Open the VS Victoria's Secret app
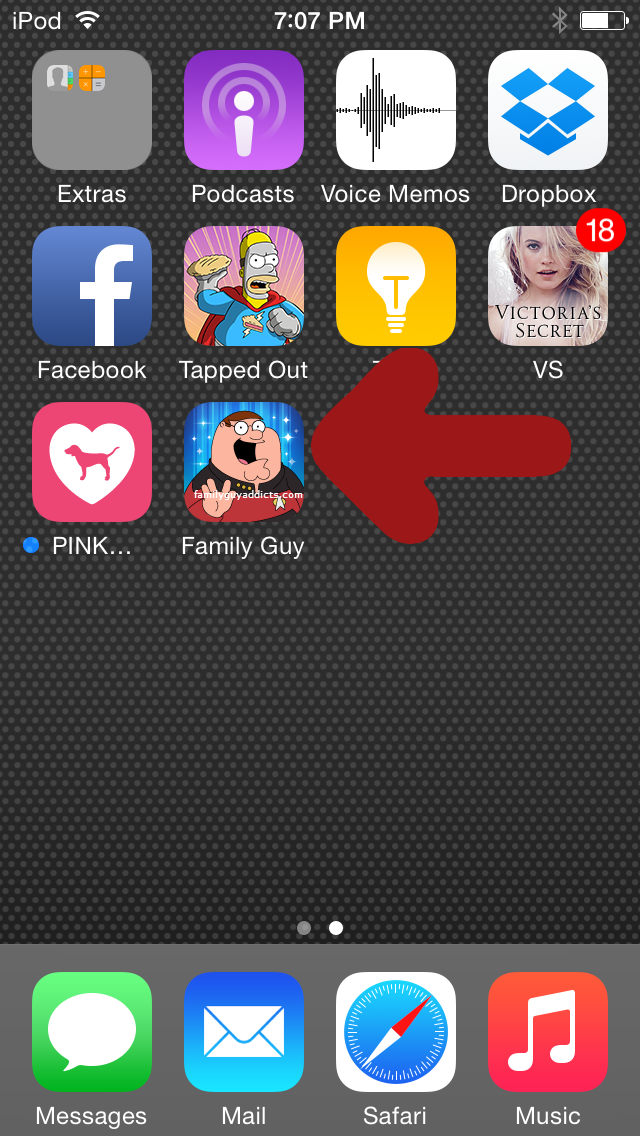This screenshot has width=640, height=1136. [548, 286]
